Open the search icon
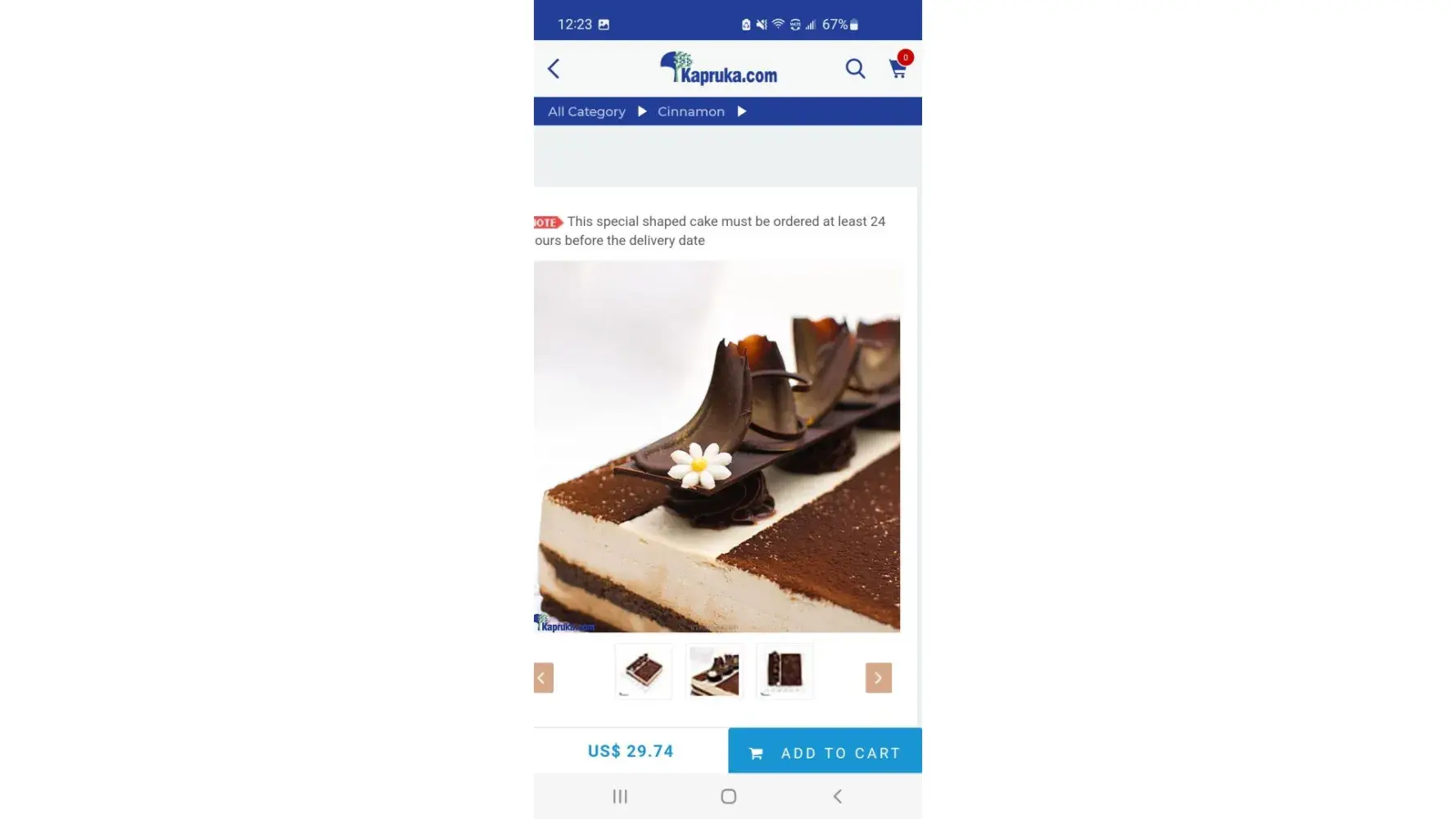The width and height of the screenshot is (1456, 819). (x=855, y=69)
